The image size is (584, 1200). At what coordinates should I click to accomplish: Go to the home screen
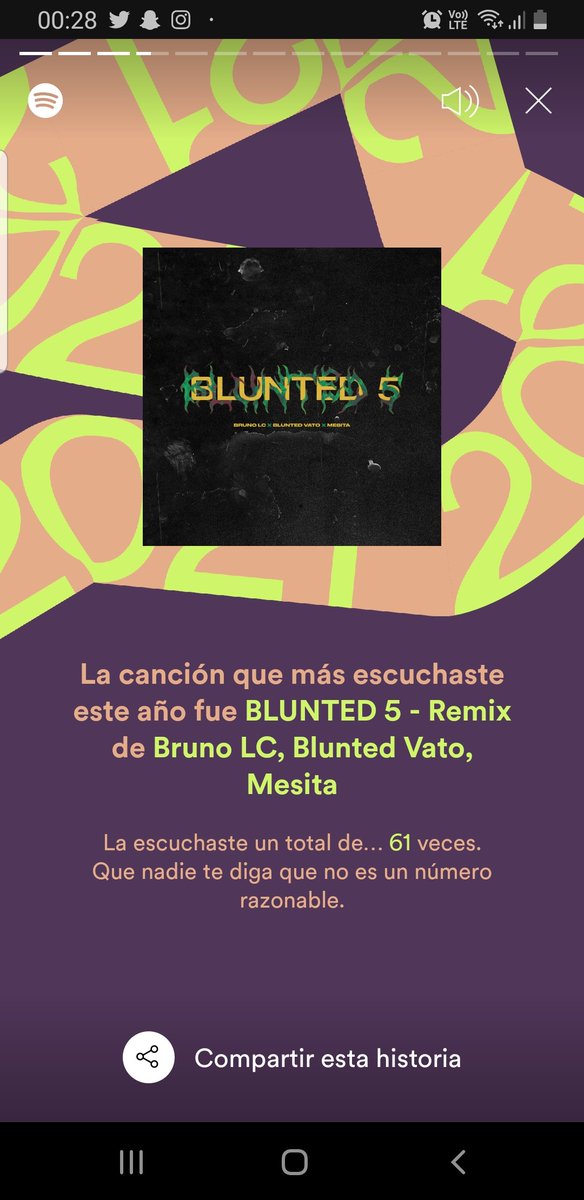[294, 1161]
